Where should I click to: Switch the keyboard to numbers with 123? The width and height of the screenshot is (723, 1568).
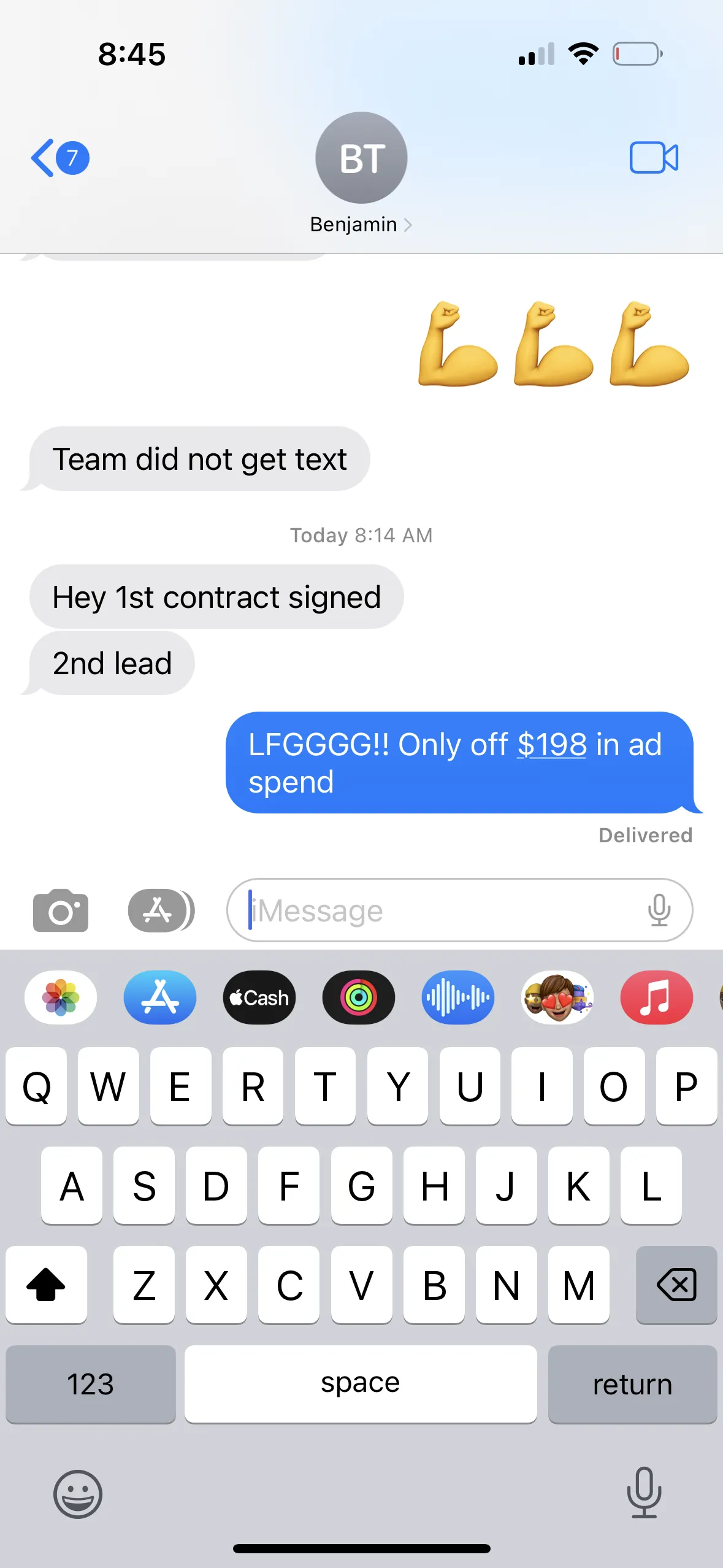91,1384
